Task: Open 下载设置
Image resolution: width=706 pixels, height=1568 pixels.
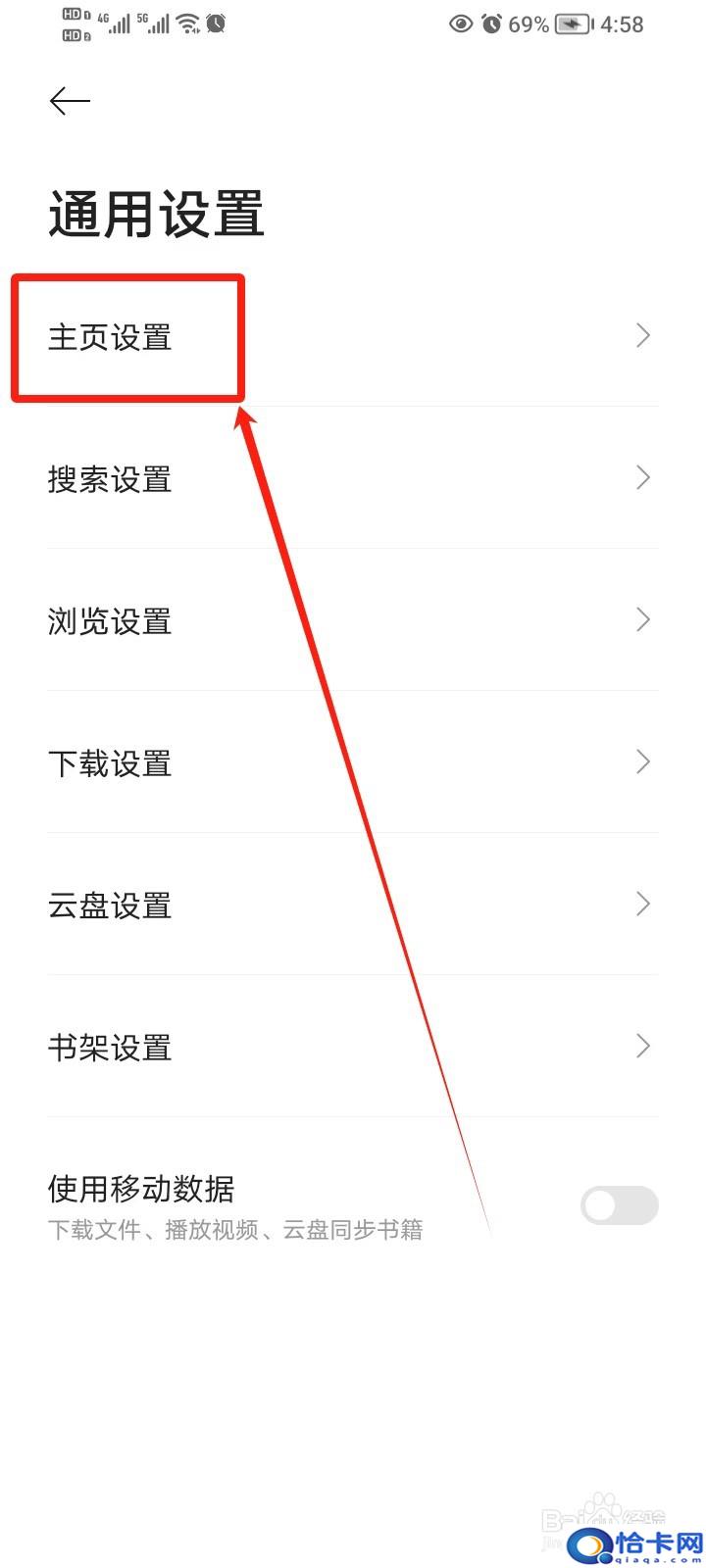Action: click(x=353, y=762)
